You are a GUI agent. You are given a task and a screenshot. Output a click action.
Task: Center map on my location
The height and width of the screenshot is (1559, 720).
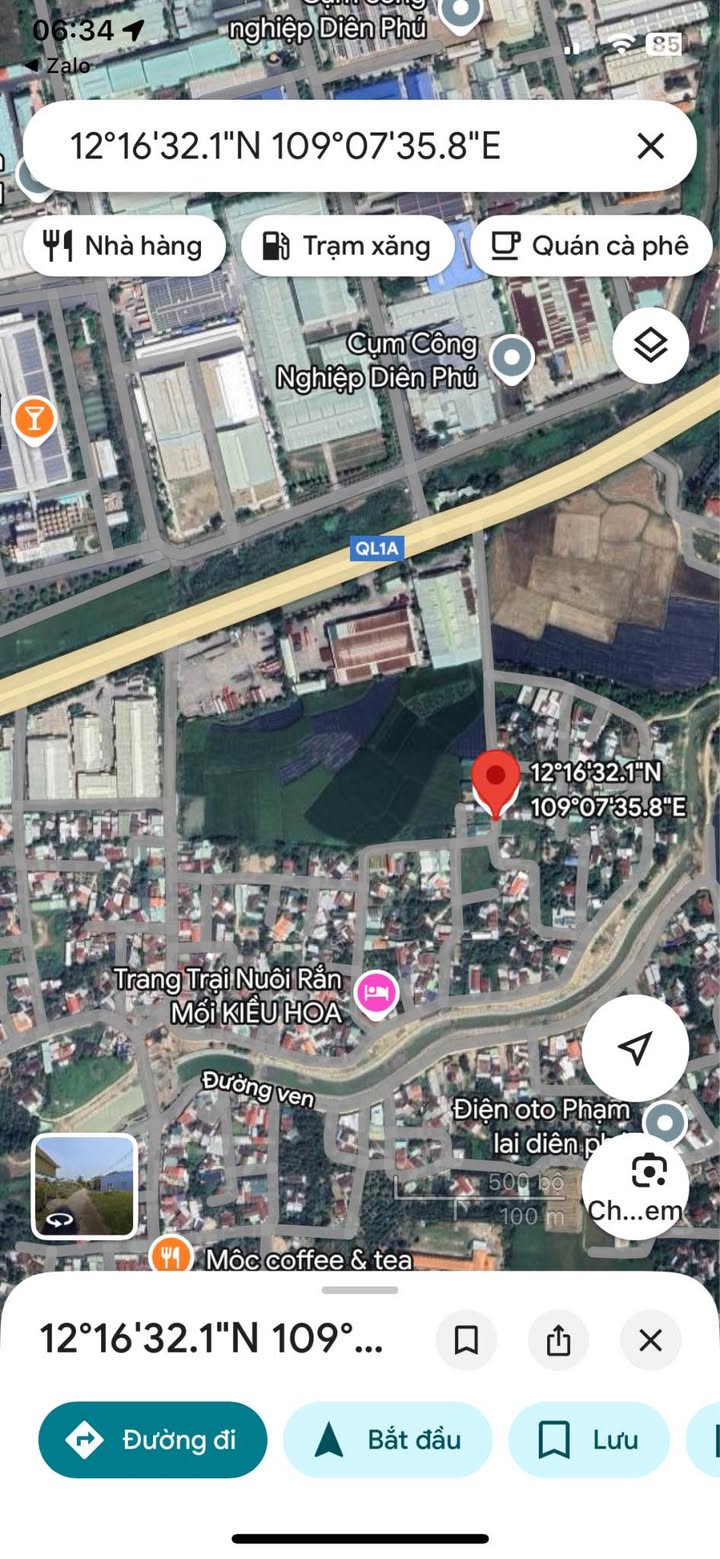coord(635,1048)
